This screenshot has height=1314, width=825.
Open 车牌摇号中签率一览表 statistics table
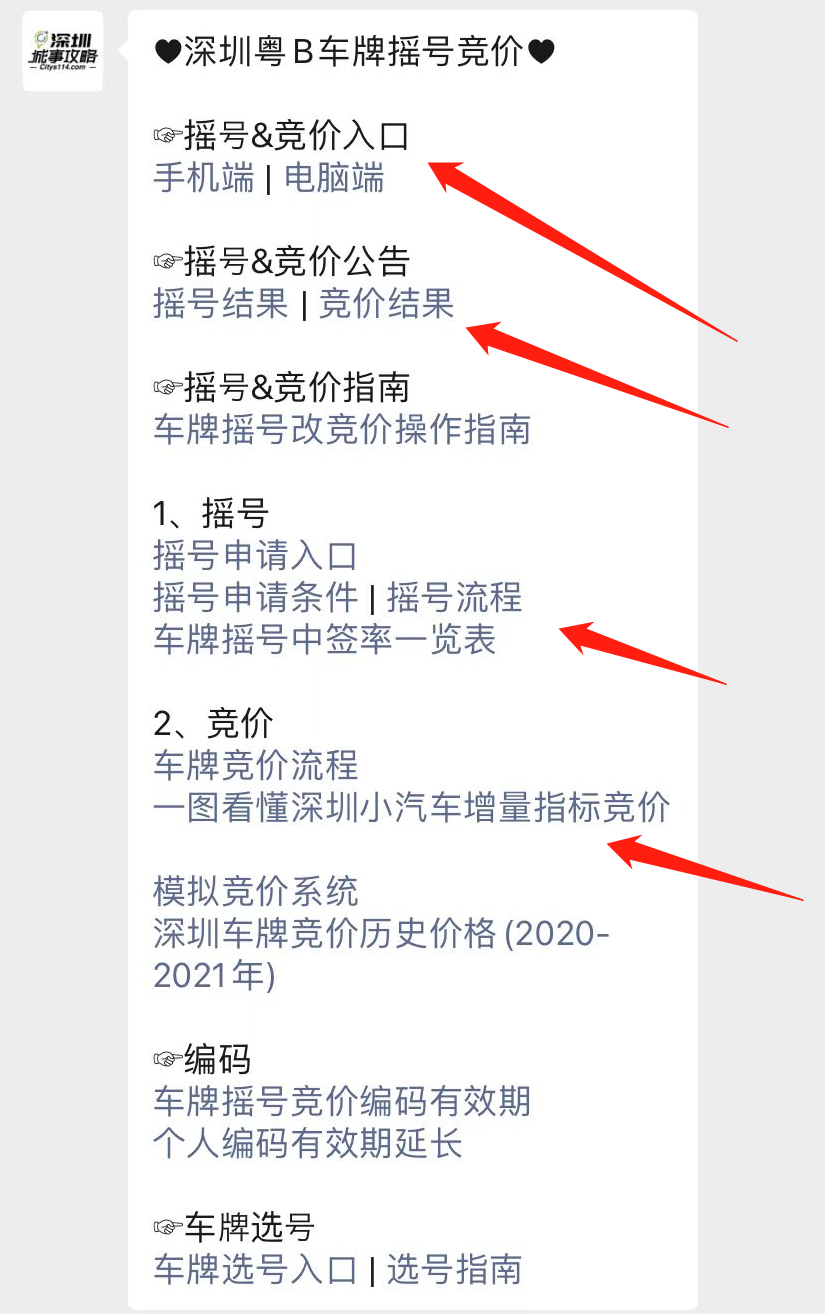[x=326, y=640]
